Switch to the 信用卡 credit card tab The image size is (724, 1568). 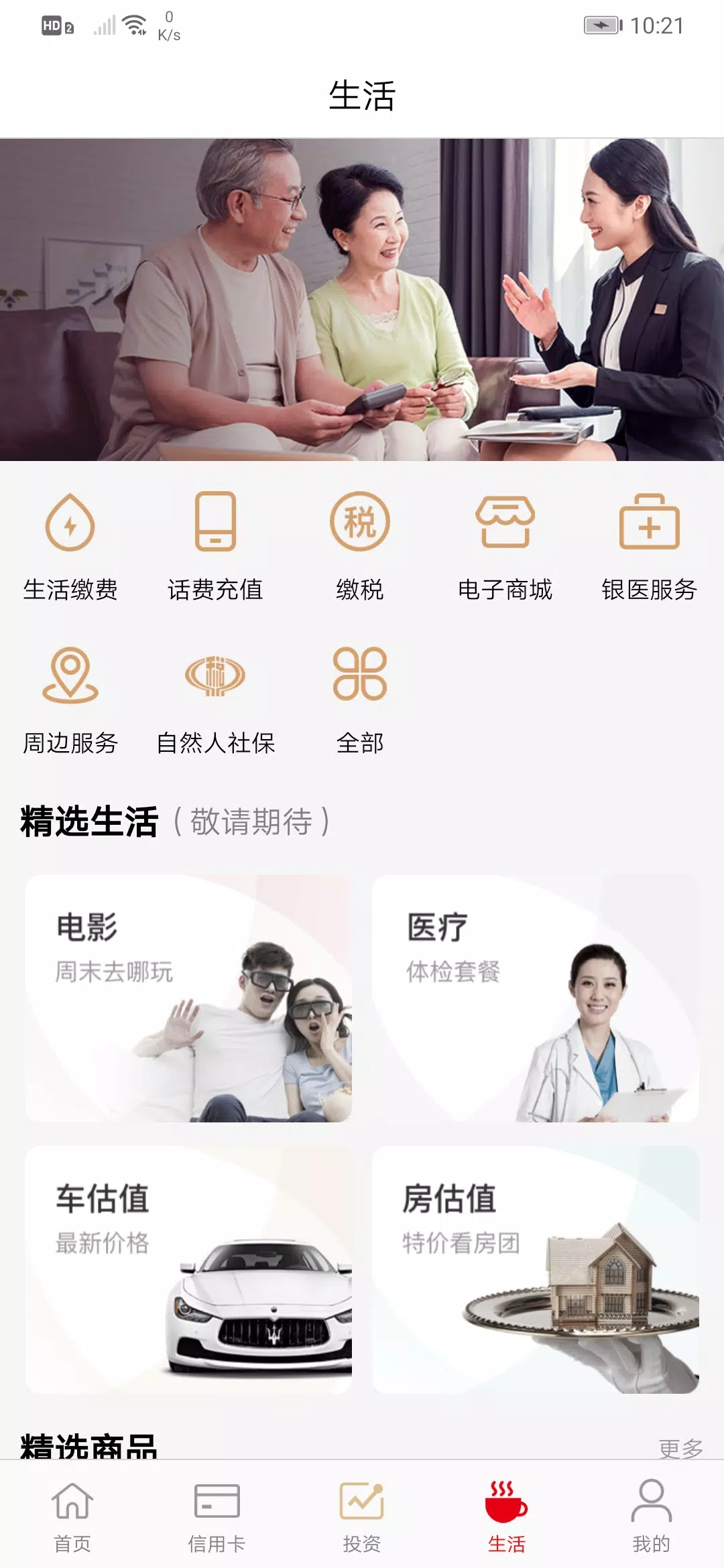pos(217,1516)
